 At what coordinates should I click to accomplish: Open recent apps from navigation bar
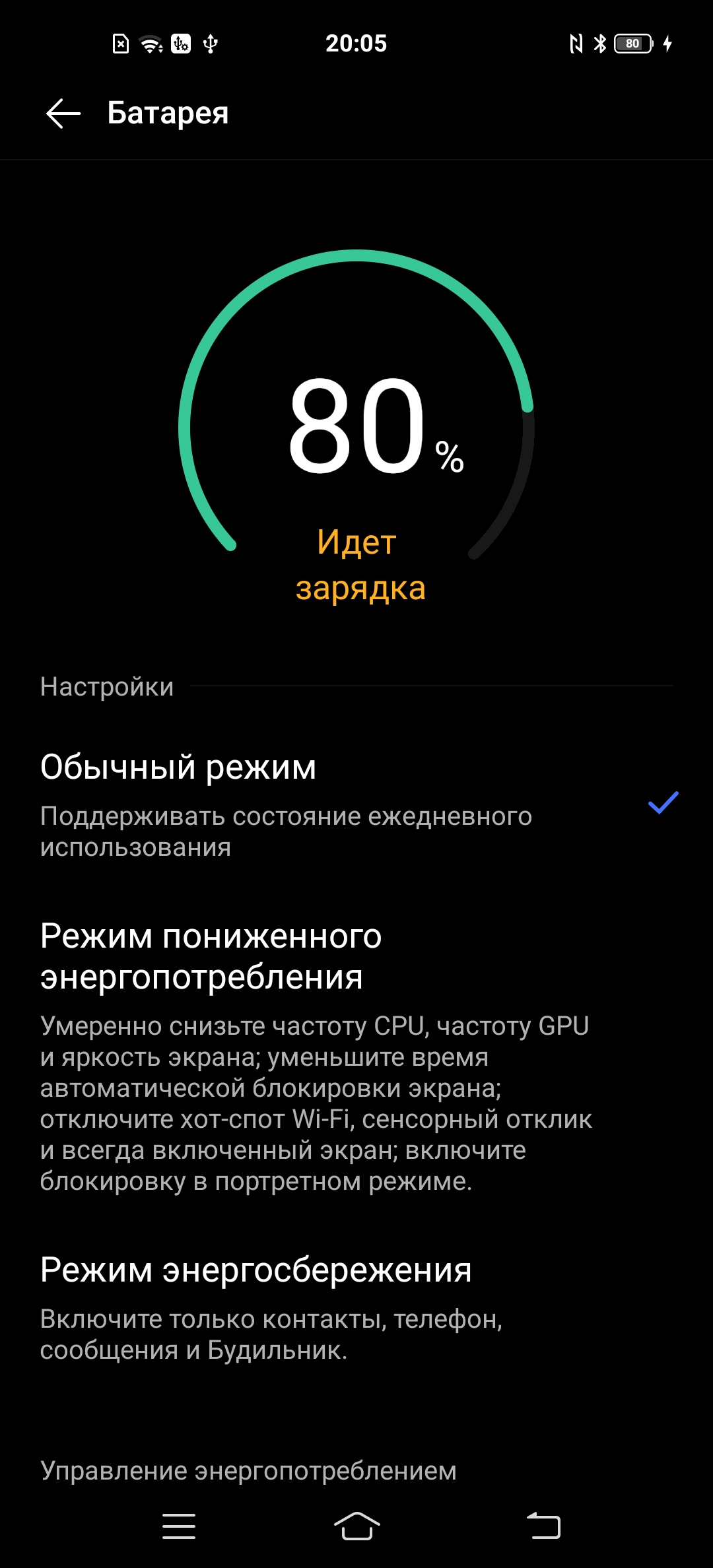(x=179, y=1526)
